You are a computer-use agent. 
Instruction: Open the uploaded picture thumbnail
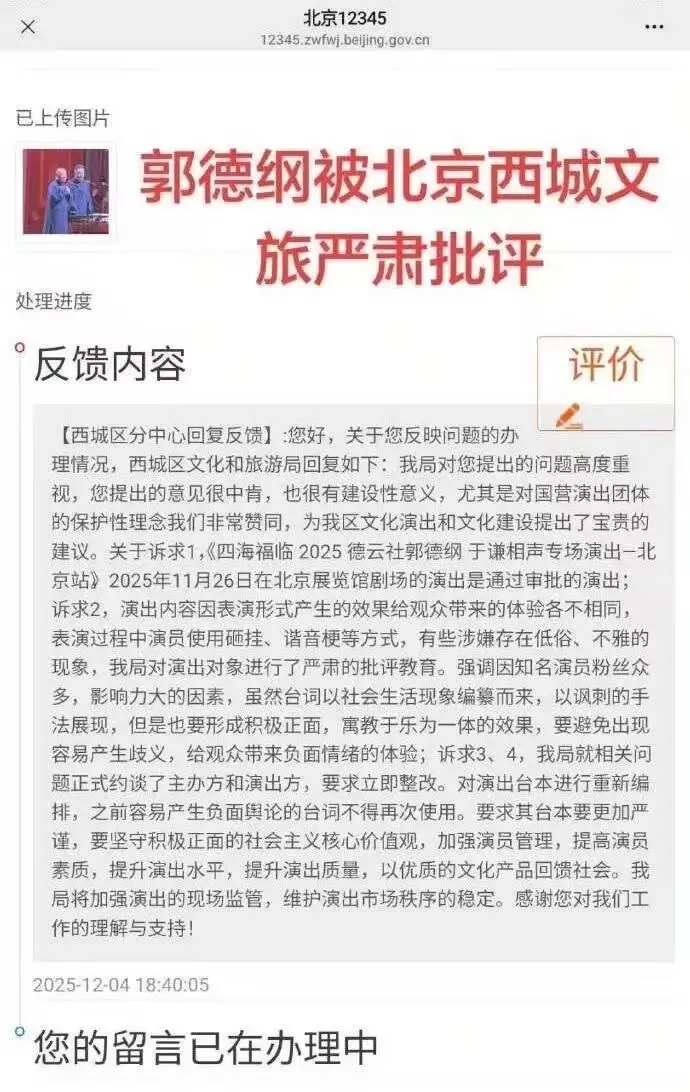pos(66,192)
